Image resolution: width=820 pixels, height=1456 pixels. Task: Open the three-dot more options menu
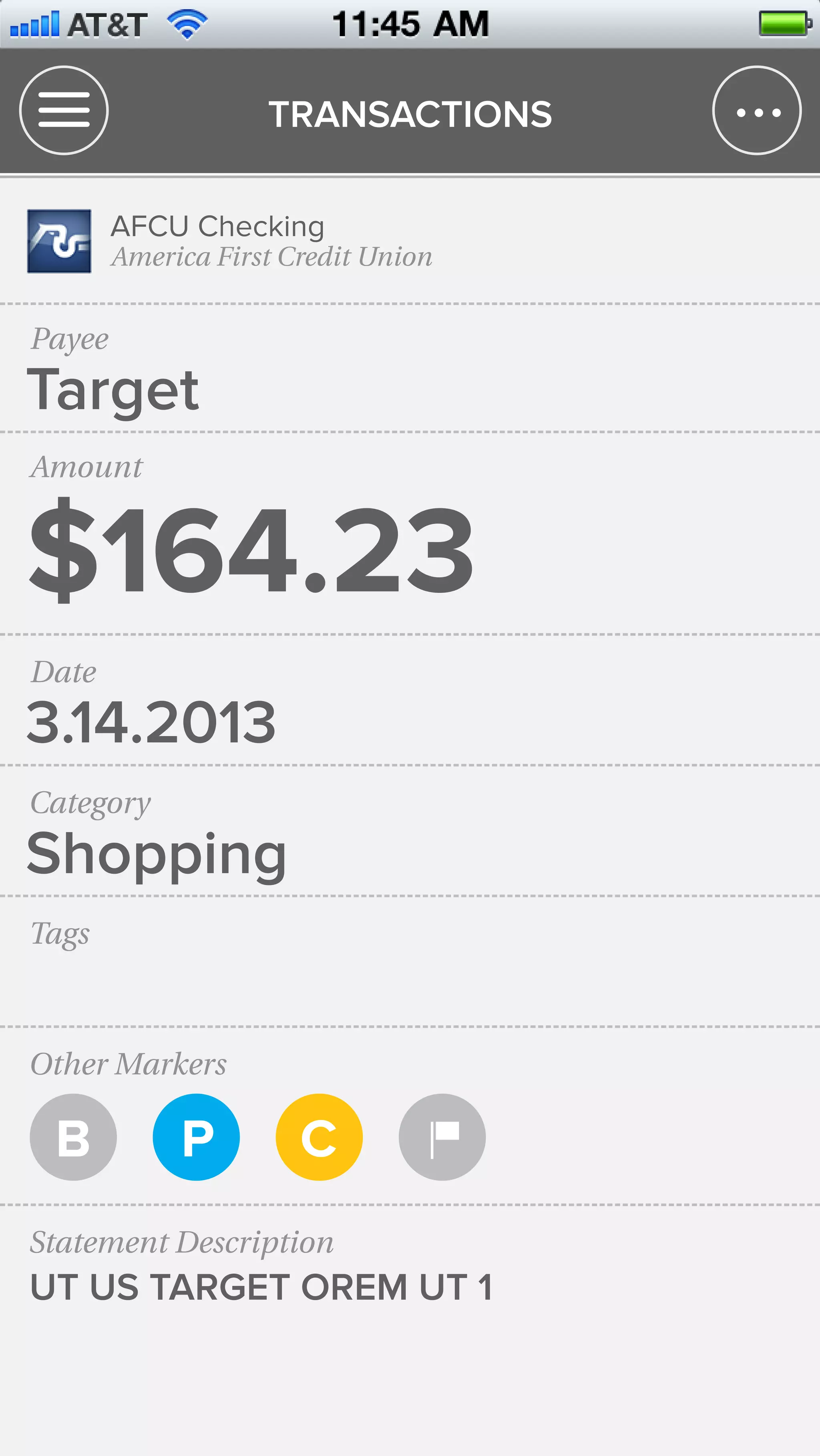[x=757, y=110]
